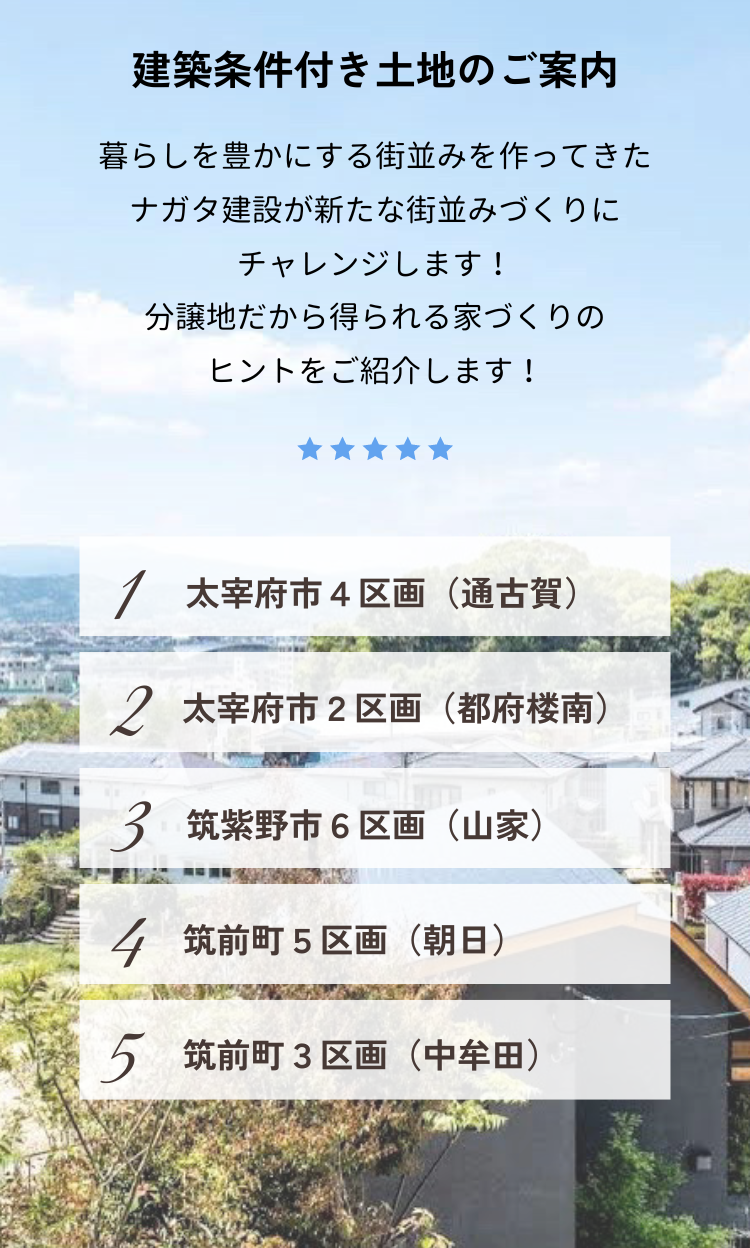Tap the 筑前町３区画（中牟田）item

(x=375, y=1056)
